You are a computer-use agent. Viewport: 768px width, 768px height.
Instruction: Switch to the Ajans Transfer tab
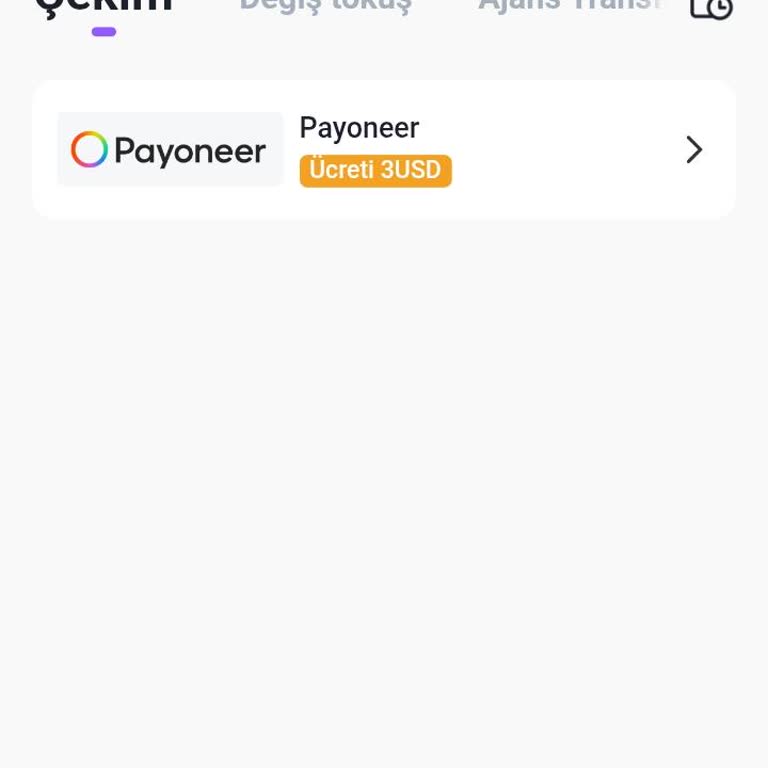(x=570, y=6)
